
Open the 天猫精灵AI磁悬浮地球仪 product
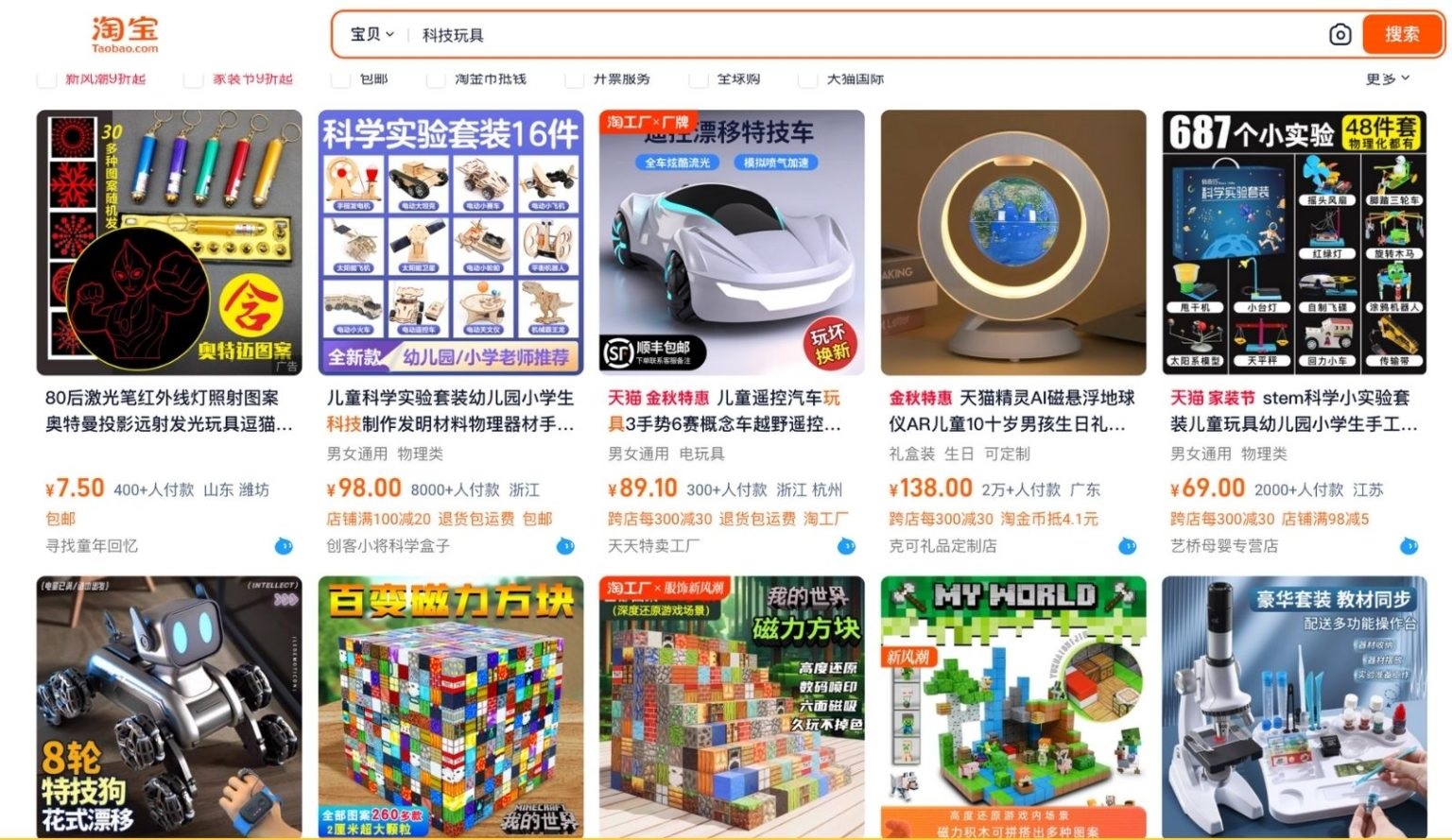point(1012,243)
